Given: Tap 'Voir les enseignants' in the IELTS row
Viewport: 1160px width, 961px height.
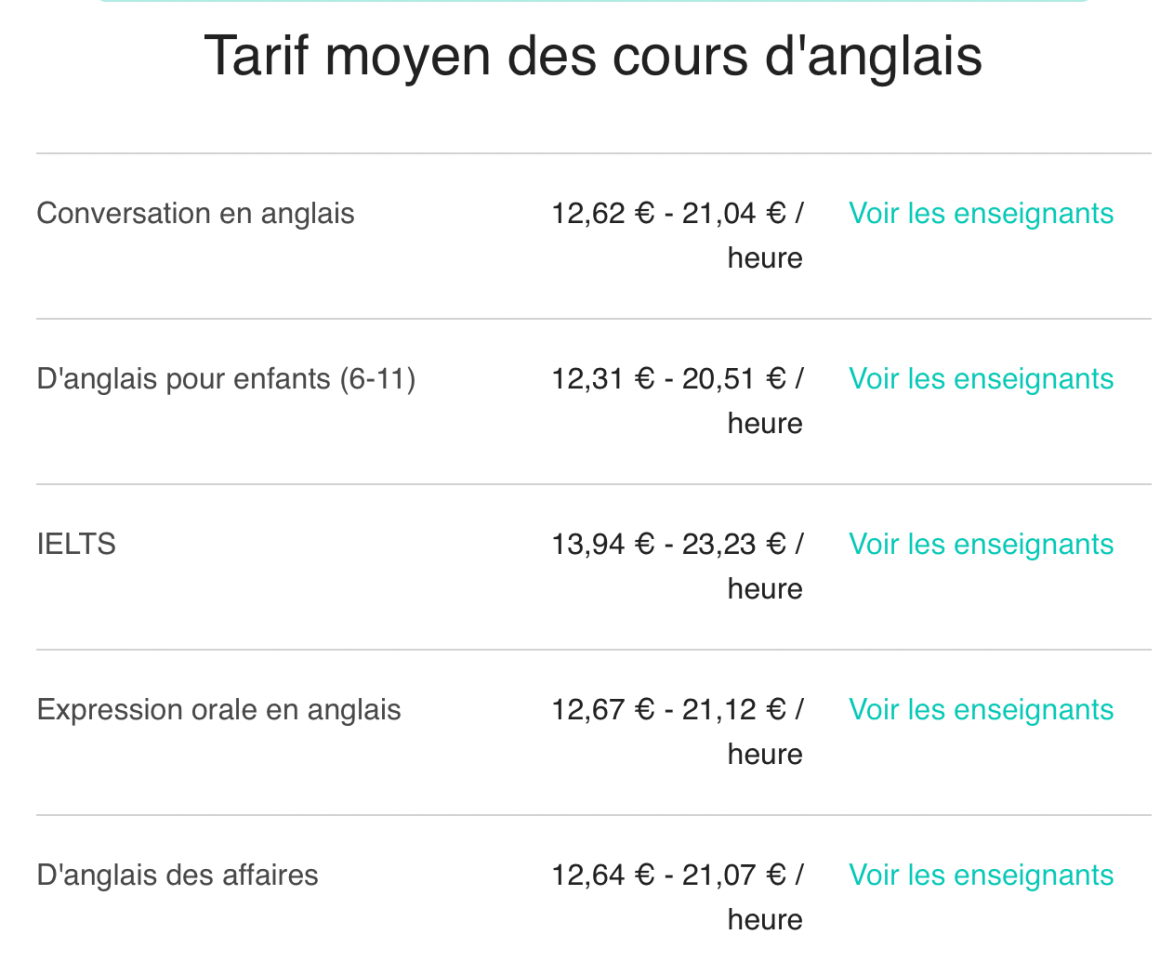Looking at the screenshot, I should coord(980,544).
